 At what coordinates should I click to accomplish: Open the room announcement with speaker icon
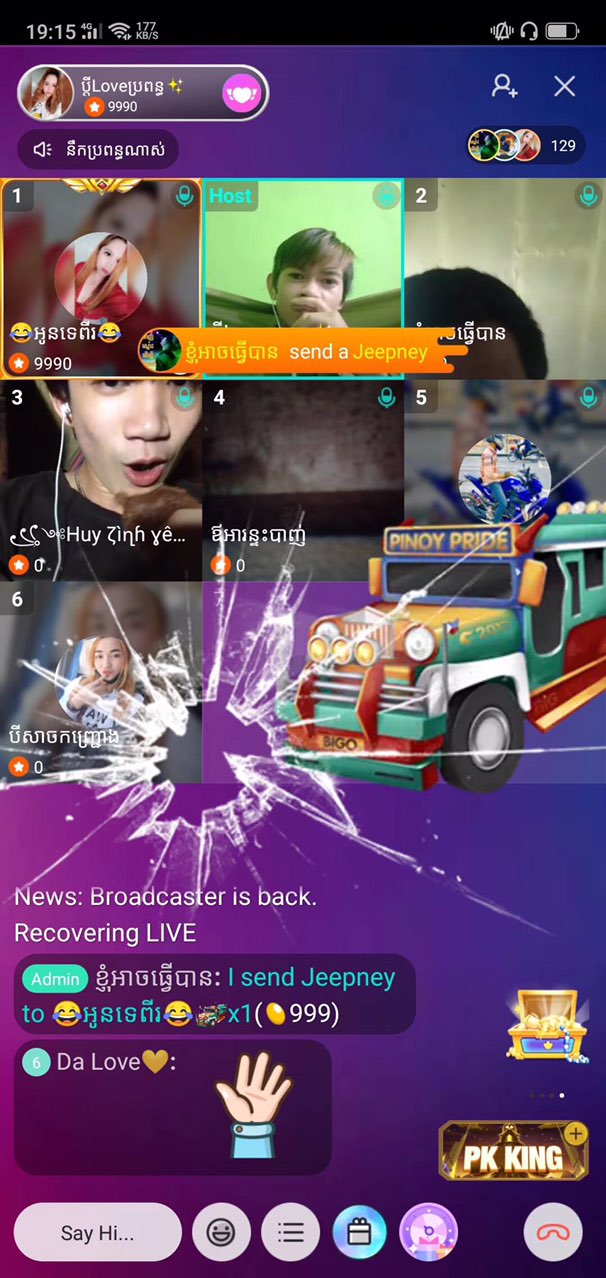pos(98,149)
